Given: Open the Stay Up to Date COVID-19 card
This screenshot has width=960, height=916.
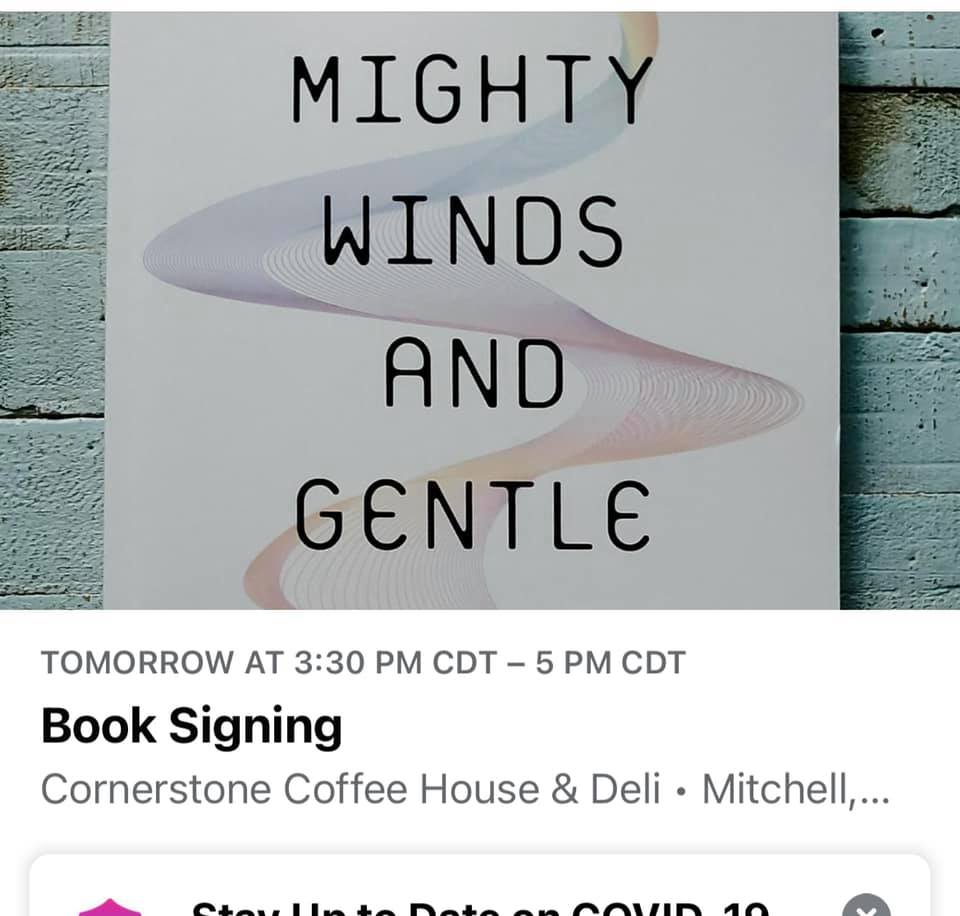Looking at the screenshot, I should pyautogui.click(x=480, y=905).
